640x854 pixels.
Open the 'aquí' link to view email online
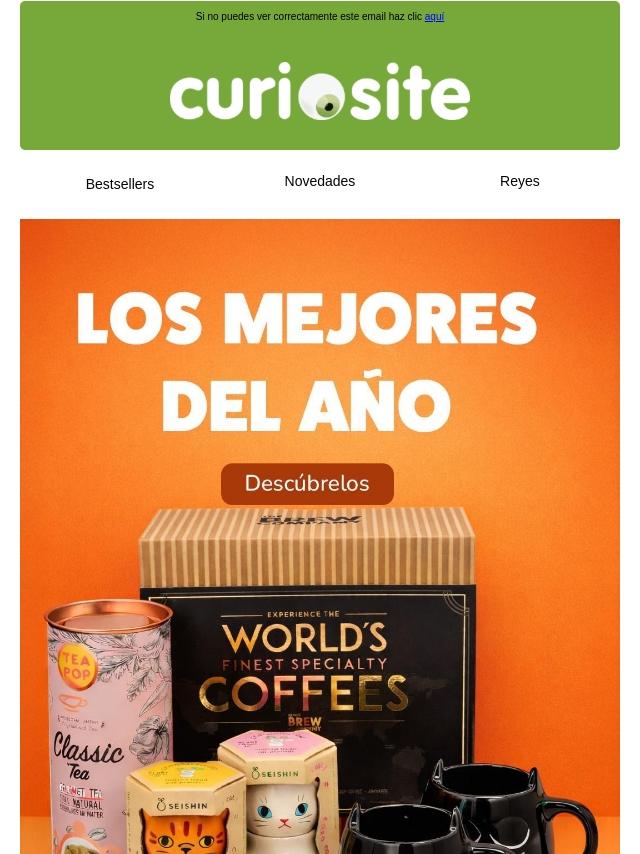(x=434, y=17)
